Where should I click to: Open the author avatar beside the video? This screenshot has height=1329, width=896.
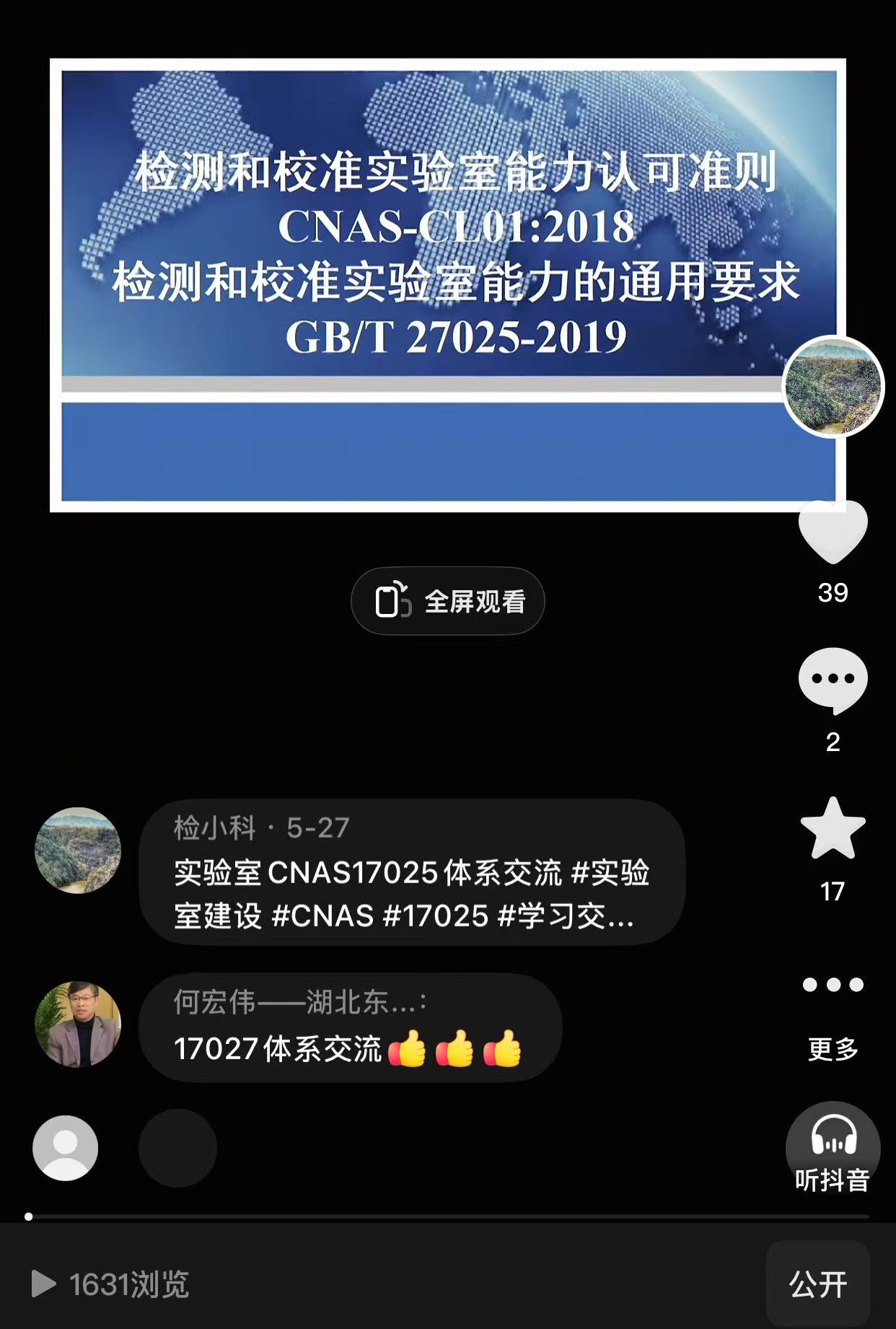point(833,387)
